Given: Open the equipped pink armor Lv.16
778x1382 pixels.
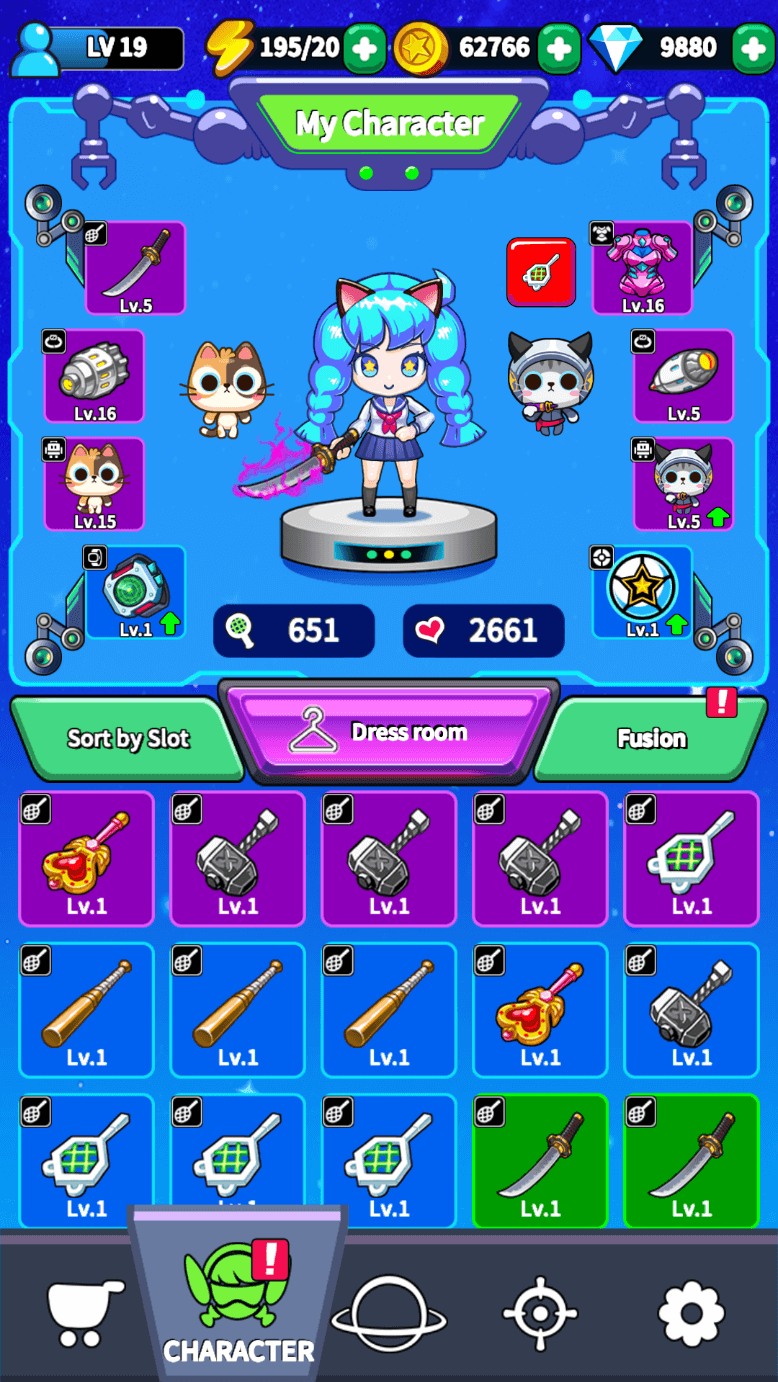Looking at the screenshot, I should coord(642,267).
